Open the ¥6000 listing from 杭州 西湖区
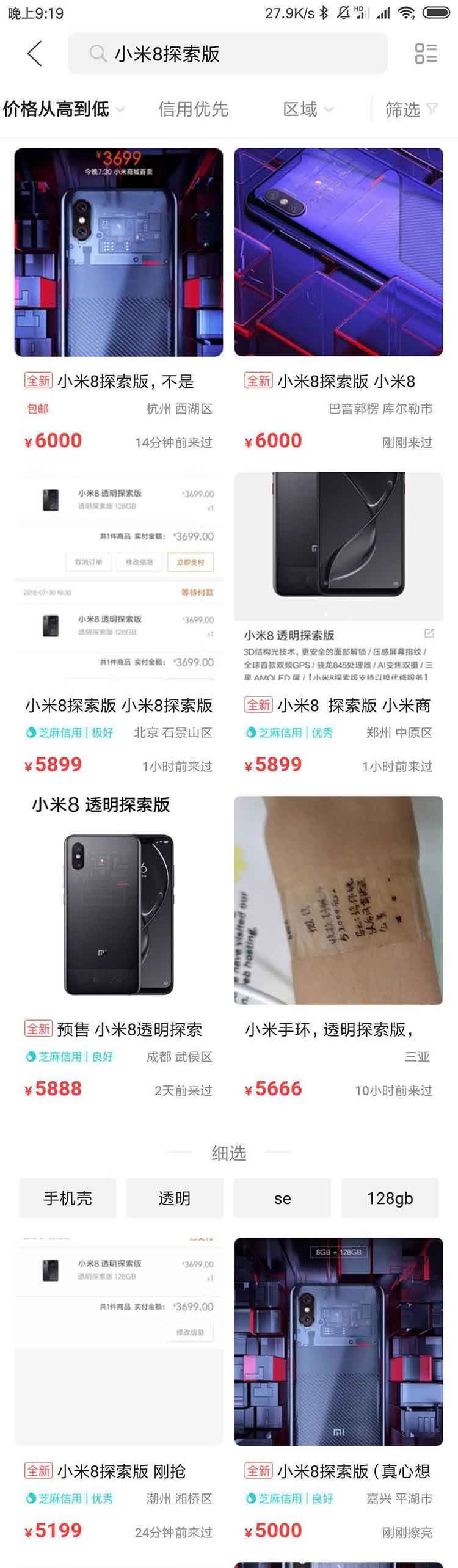458x1568 pixels. [118, 252]
